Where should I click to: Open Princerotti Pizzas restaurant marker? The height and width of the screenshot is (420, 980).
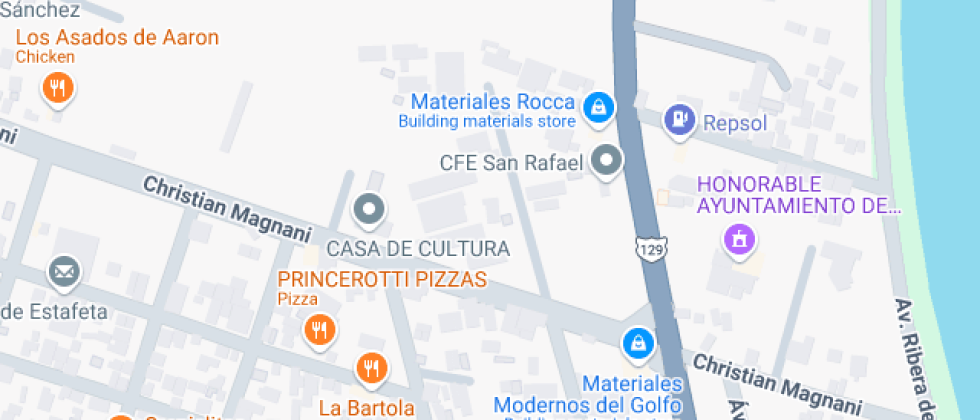pos(320,328)
